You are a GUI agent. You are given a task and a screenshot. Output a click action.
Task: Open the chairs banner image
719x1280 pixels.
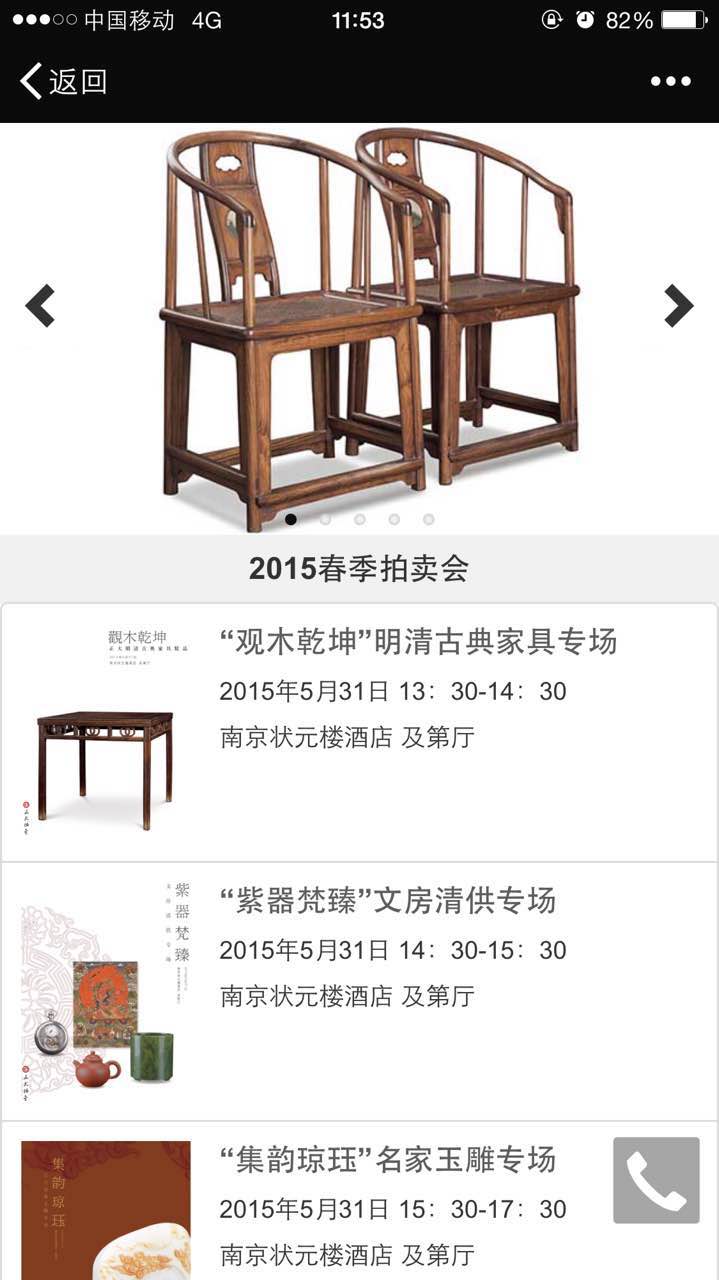point(370,330)
